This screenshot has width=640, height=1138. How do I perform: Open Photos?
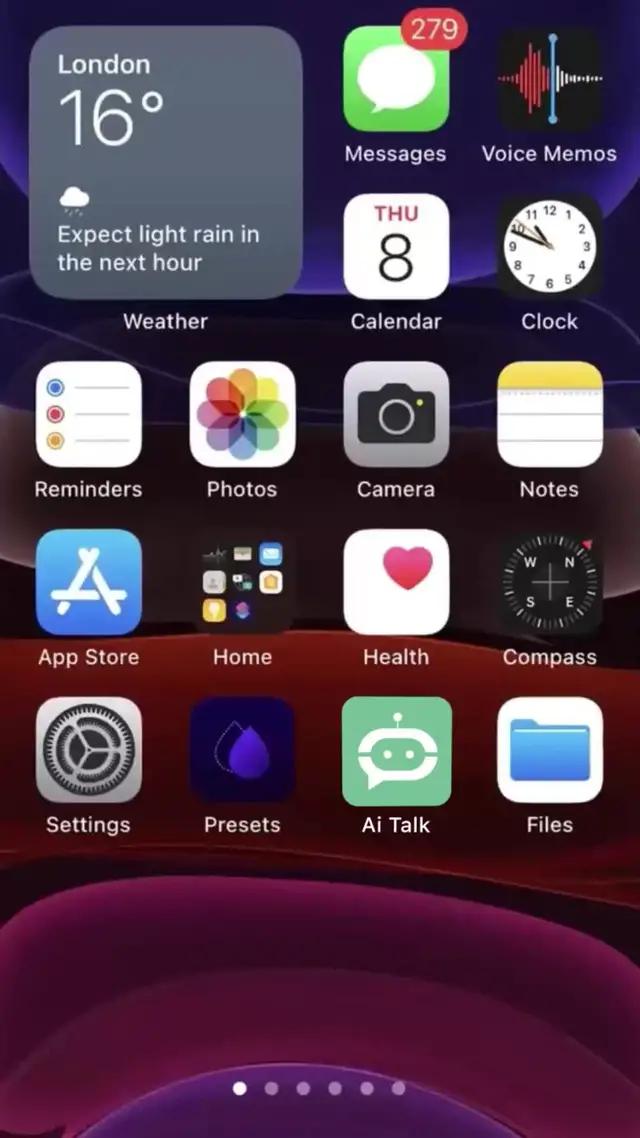pos(242,414)
